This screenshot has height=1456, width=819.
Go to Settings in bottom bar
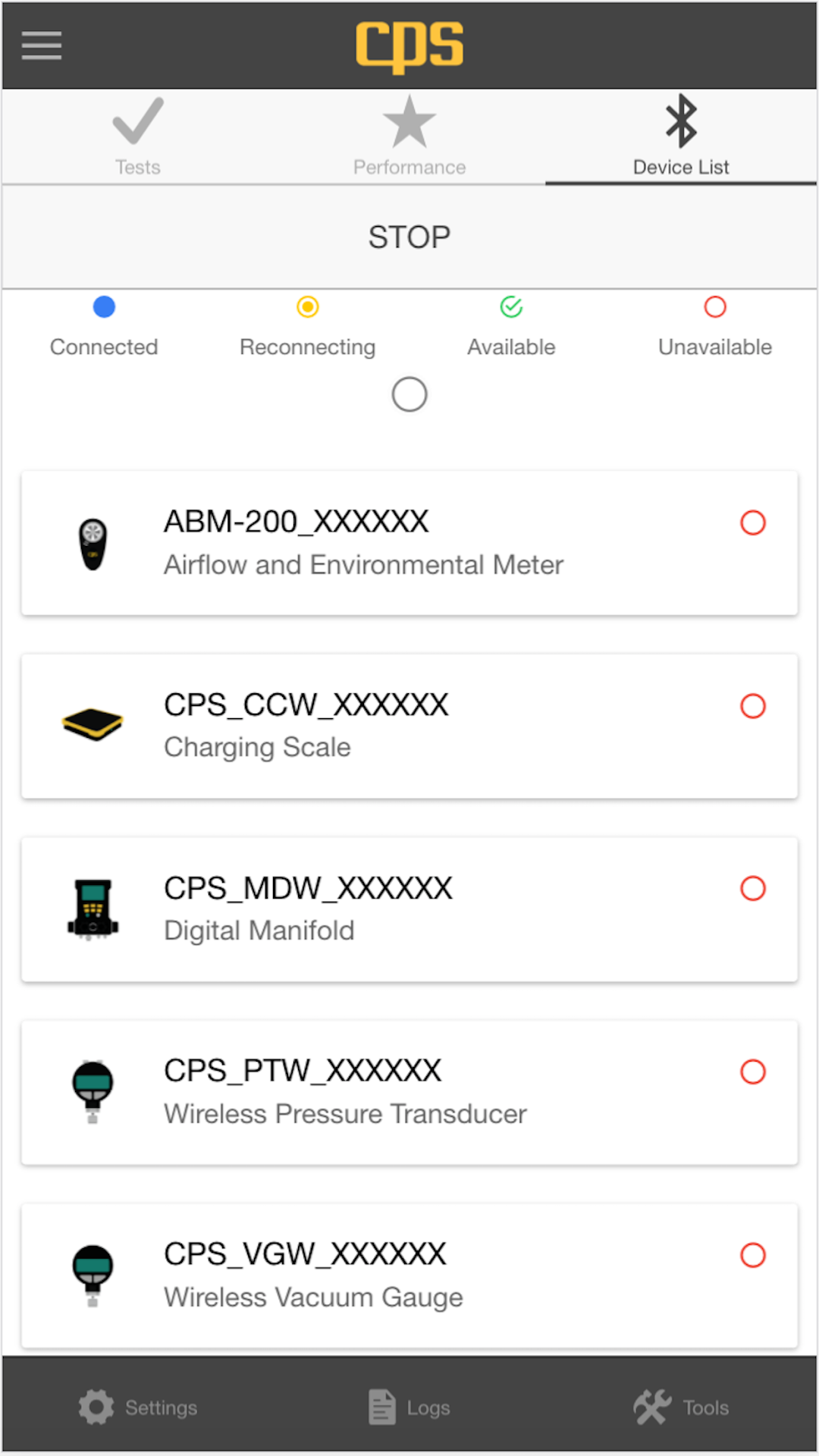coord(138,1407)
